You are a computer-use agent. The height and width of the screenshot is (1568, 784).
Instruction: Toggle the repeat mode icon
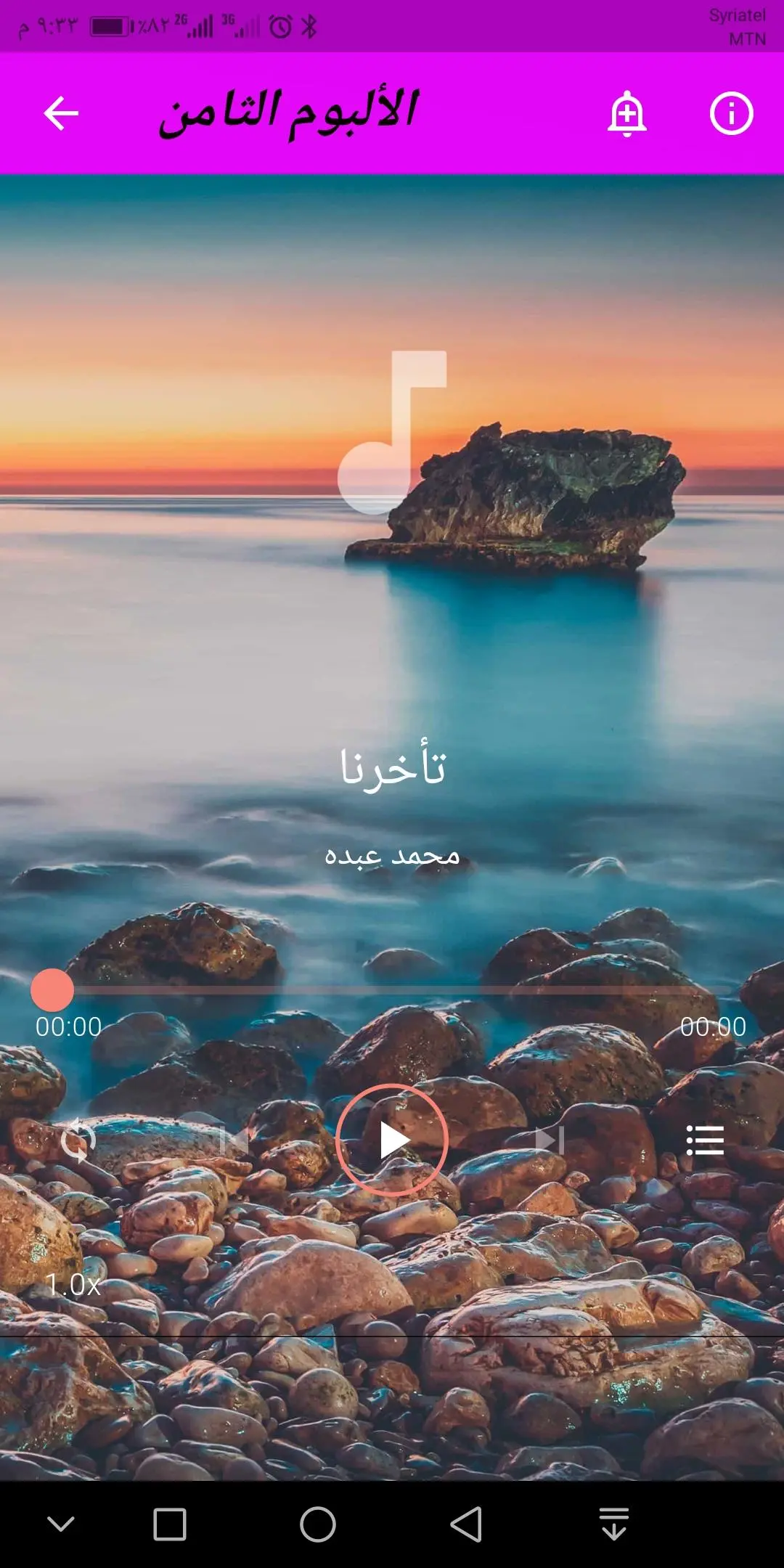point(78,1140)
